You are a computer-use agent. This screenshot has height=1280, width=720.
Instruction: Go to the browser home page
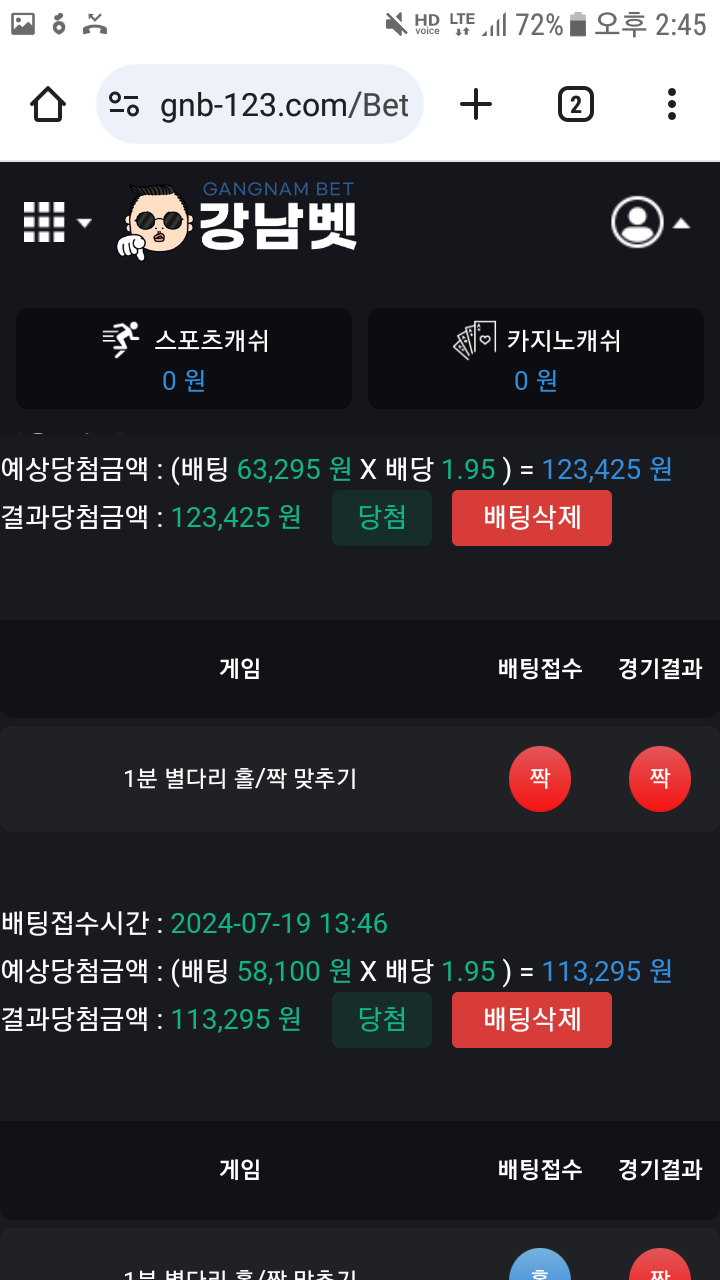click(48, 104)
